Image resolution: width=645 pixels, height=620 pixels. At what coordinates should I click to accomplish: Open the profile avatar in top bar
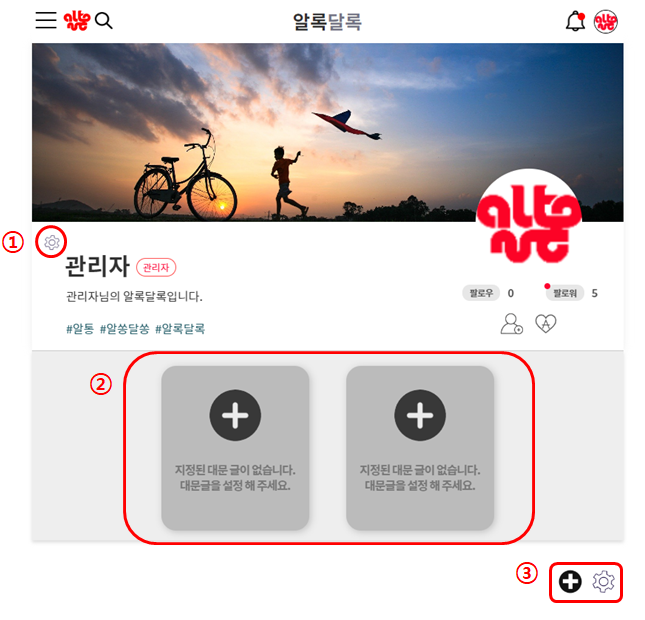point(606,21)
